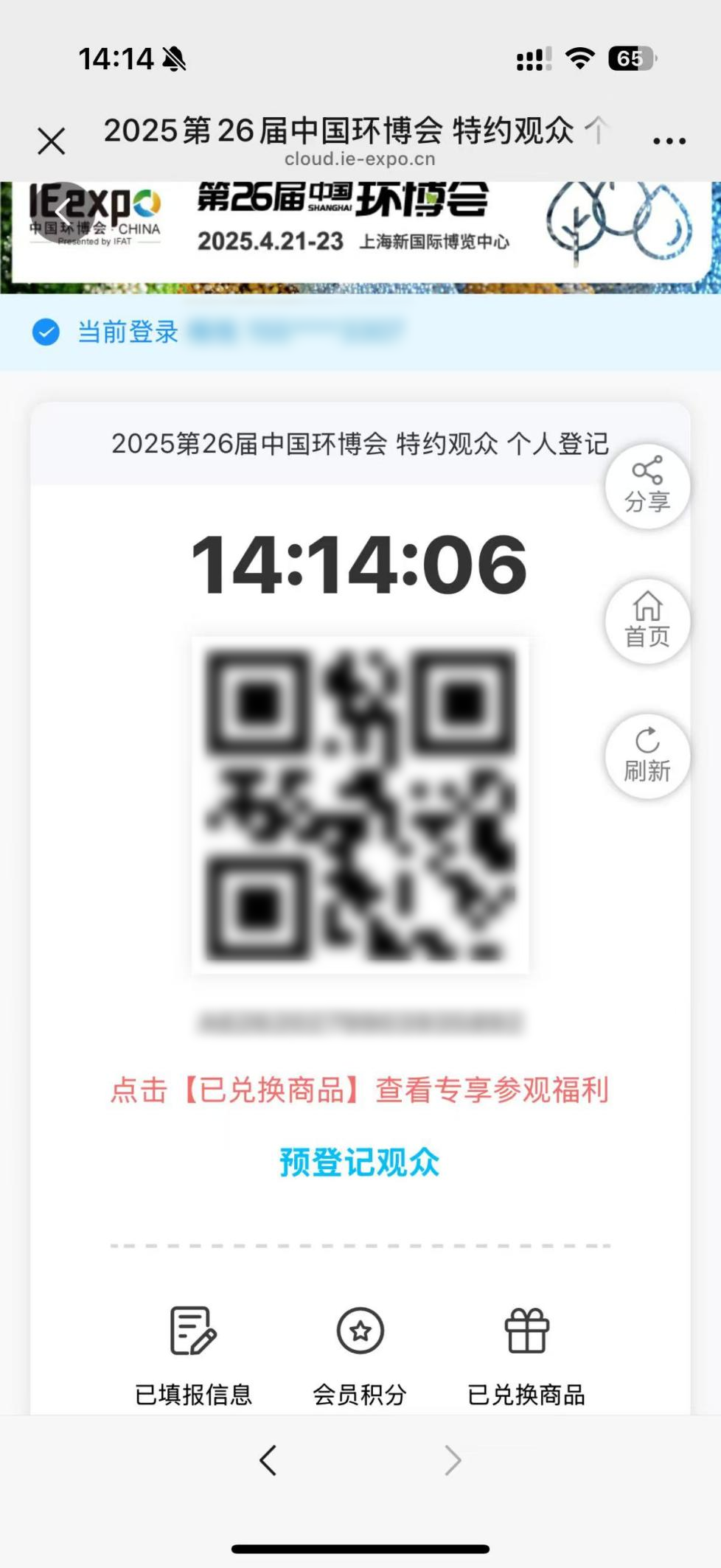Open 已兑换商品 redeemed goods
Image resolution: width=721 pixels, height=1568 pixels.
[526, 1355]
